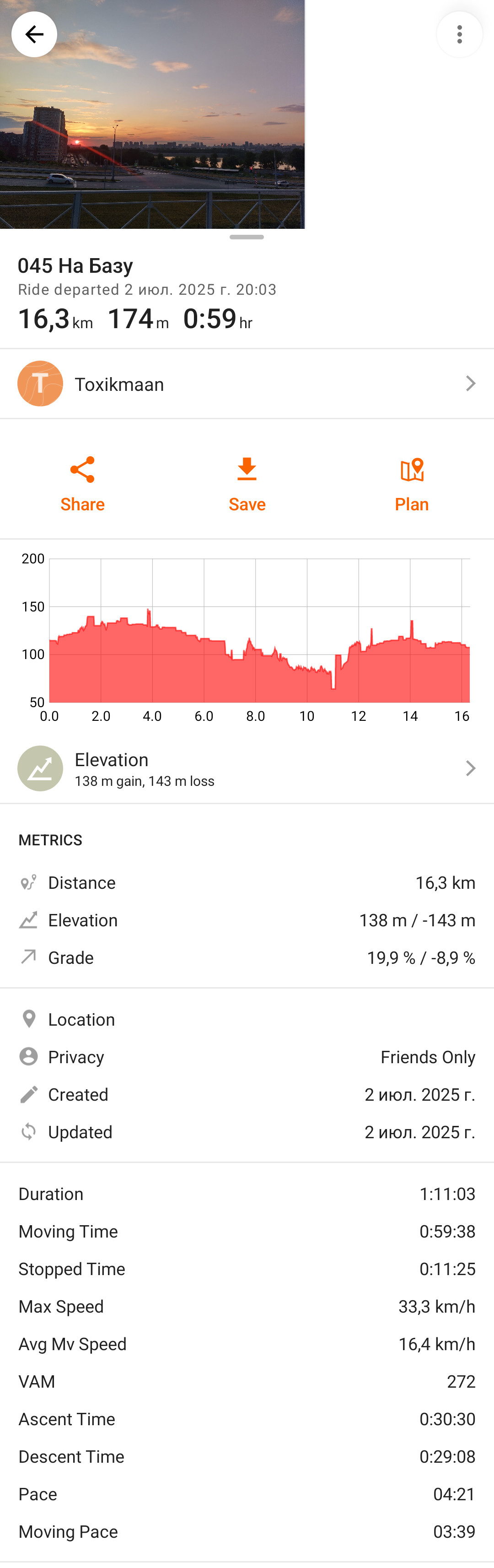Go back using the arrow icon

click(34, 34)
